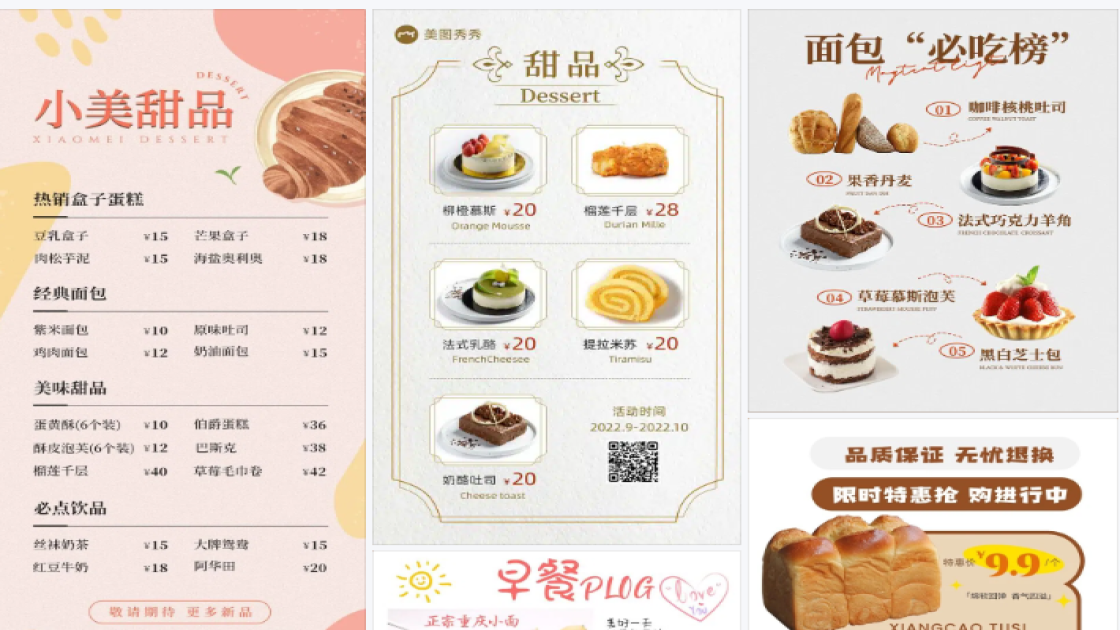Open the 限时特惠抢购 toast promo template
This screenshot has height=630, width=1120.
[932, 524]
